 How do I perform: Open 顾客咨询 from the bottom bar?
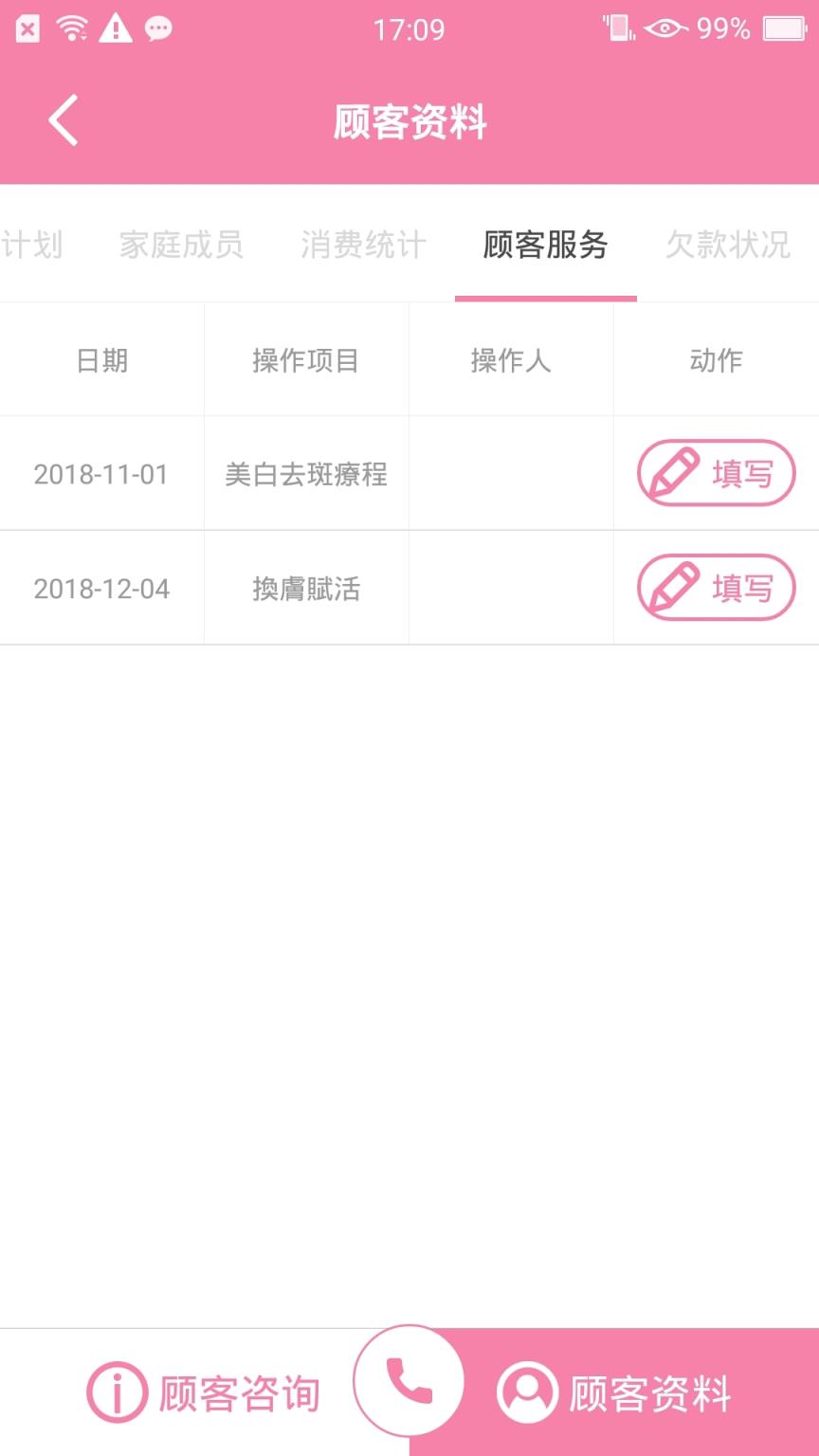pyautogui.click(x=203, y=1392)
